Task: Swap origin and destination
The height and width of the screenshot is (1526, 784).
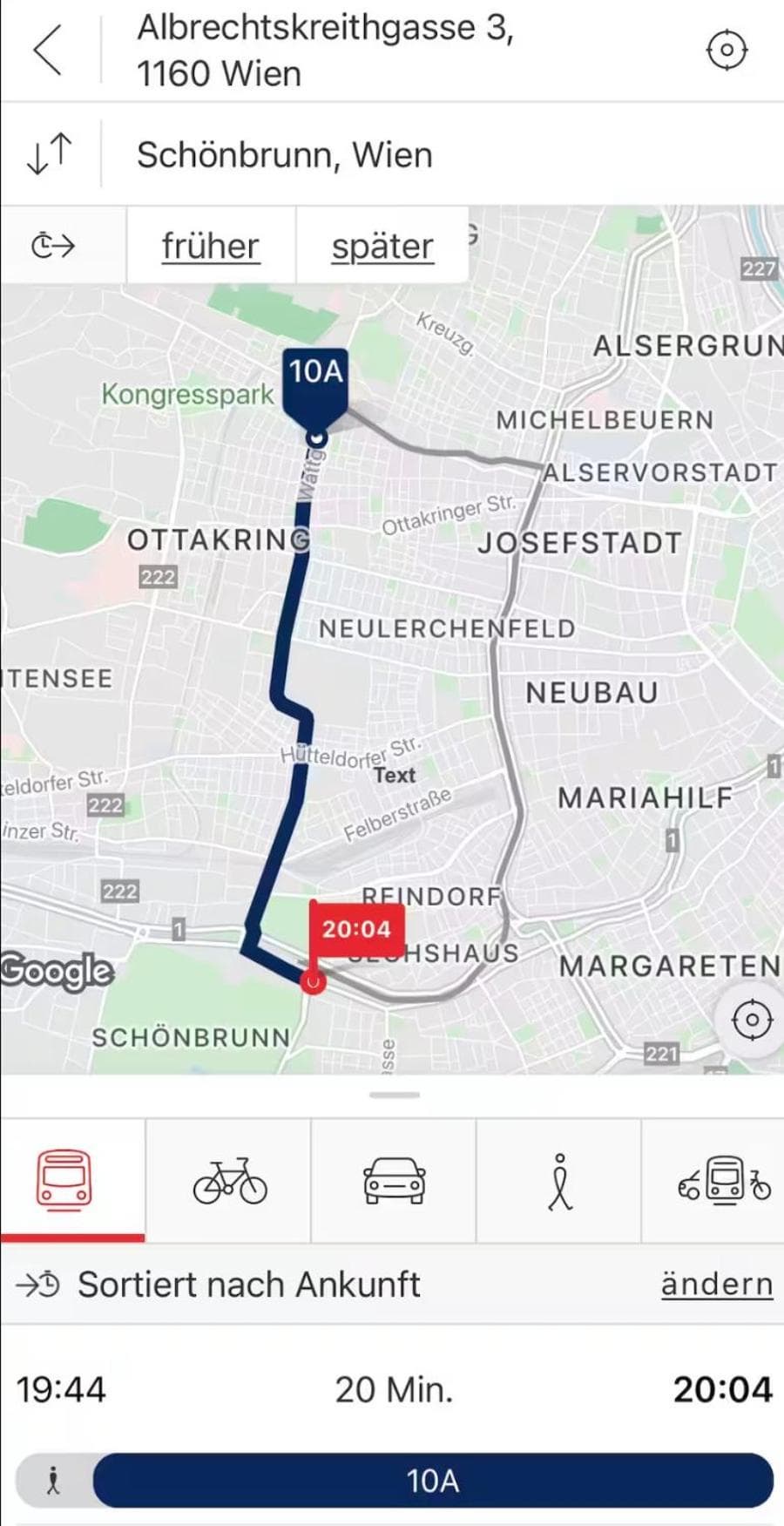Action: tap(50, 153)
